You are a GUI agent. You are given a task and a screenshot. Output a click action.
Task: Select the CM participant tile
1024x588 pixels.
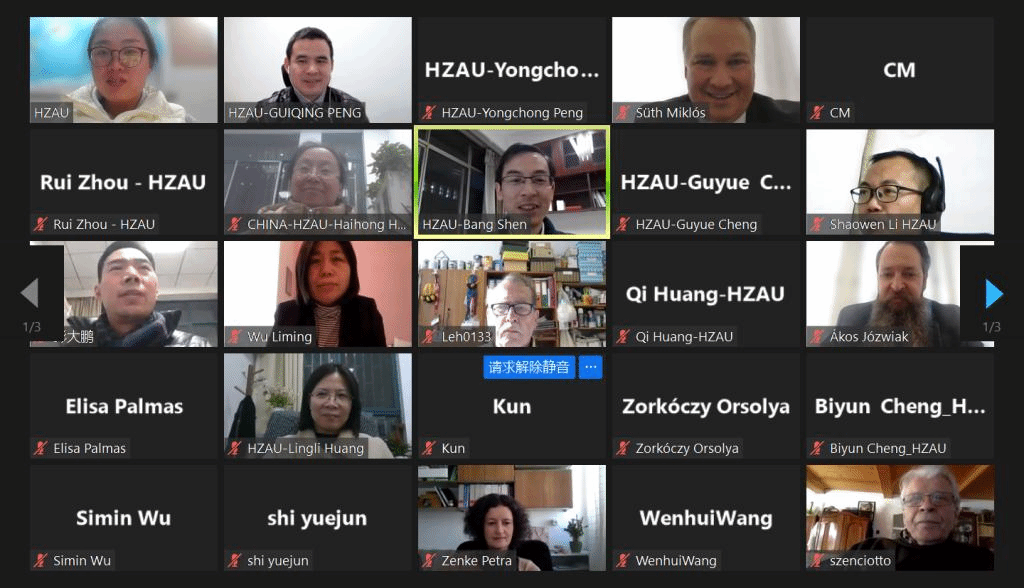(x=899, y=68)
